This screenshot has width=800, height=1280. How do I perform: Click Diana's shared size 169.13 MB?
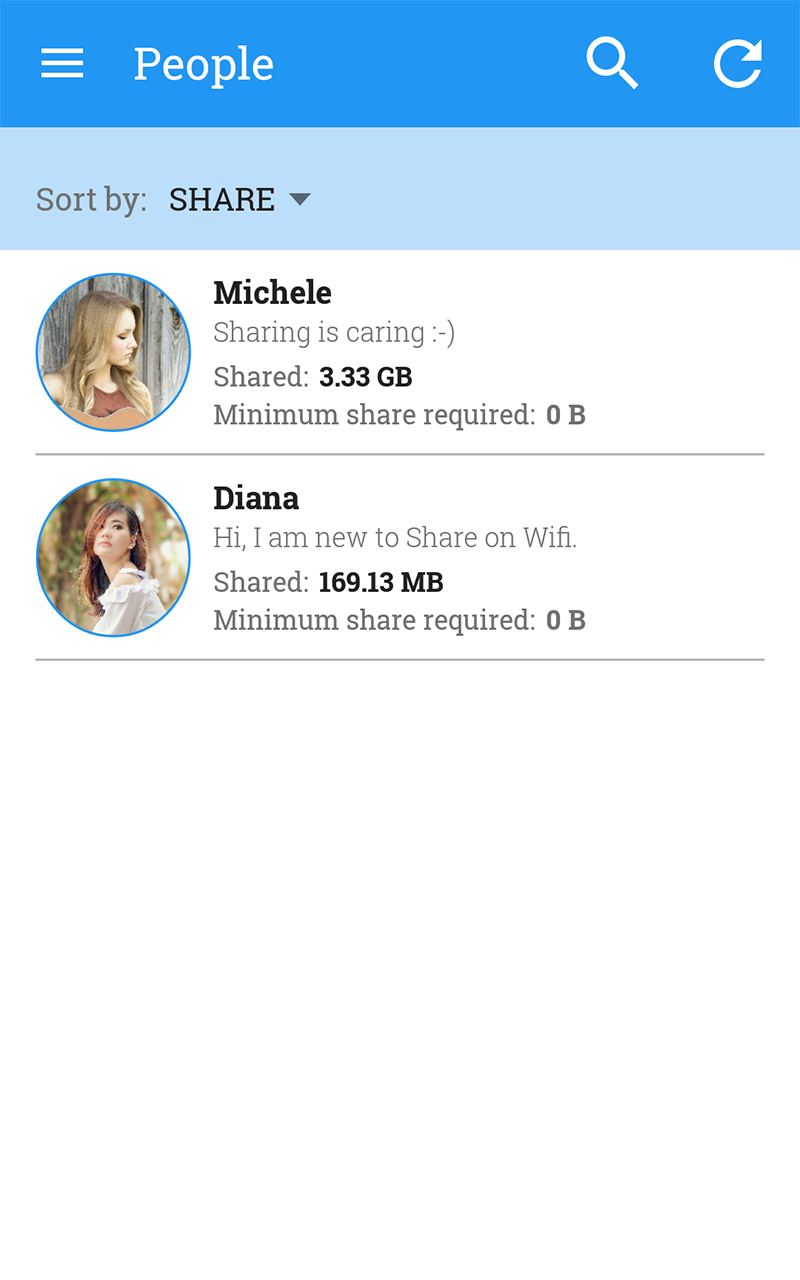[381, 582]
